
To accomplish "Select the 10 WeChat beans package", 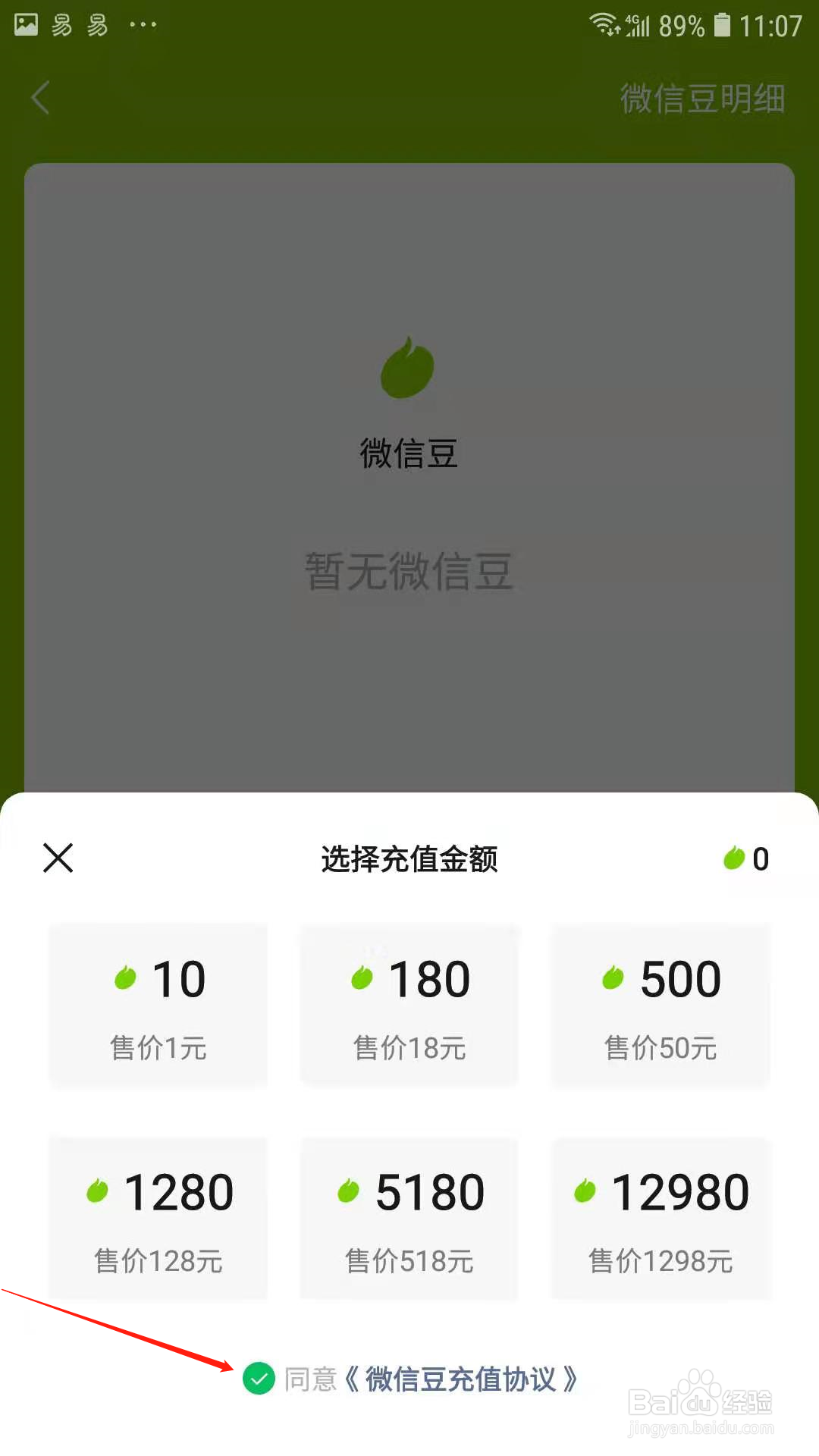I will tap(158, 1005).
